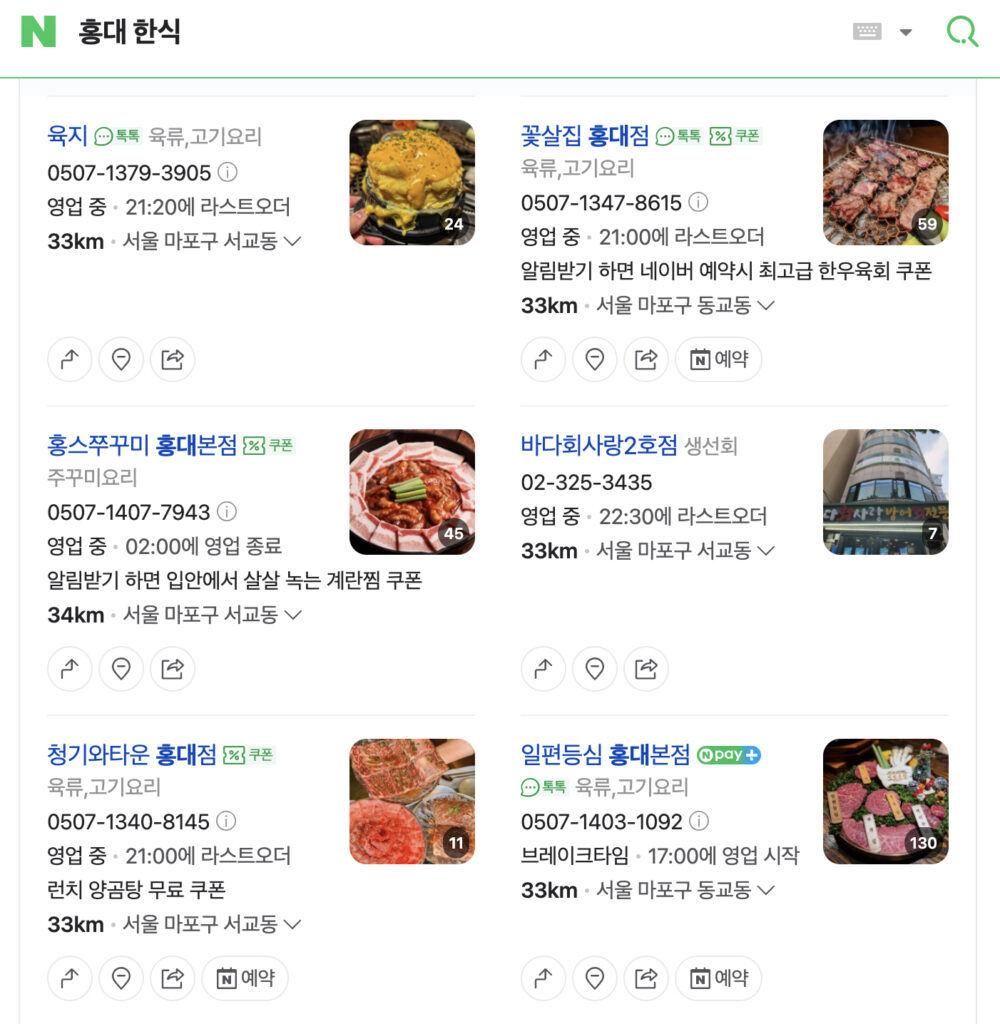View the 바다회사랑2호점 building photo

pyautogui.click(x=885, y=492)
